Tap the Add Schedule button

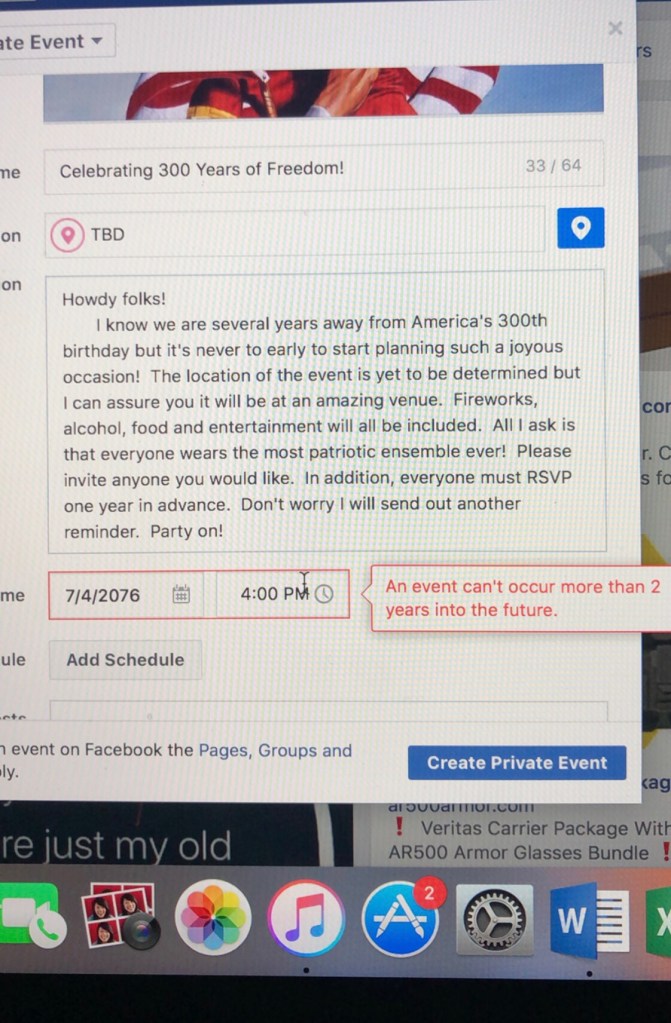tap(125, 660)
